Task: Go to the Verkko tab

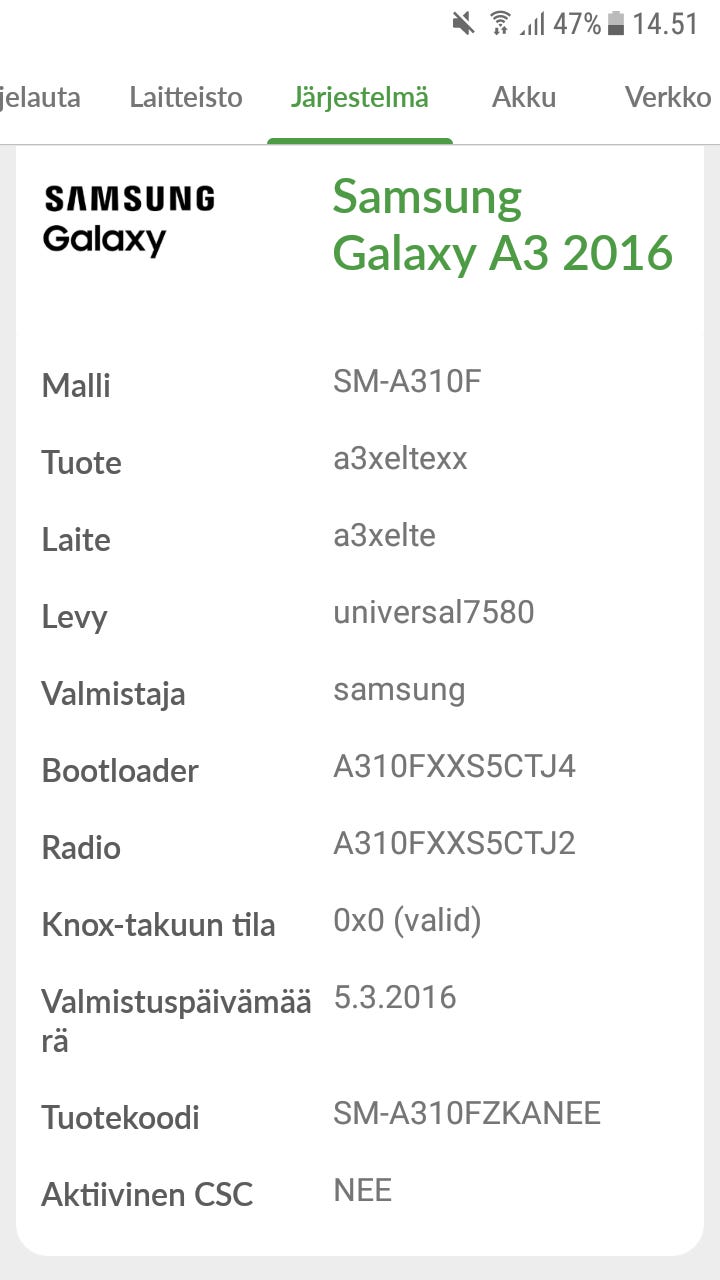Action: coord(667,97)
